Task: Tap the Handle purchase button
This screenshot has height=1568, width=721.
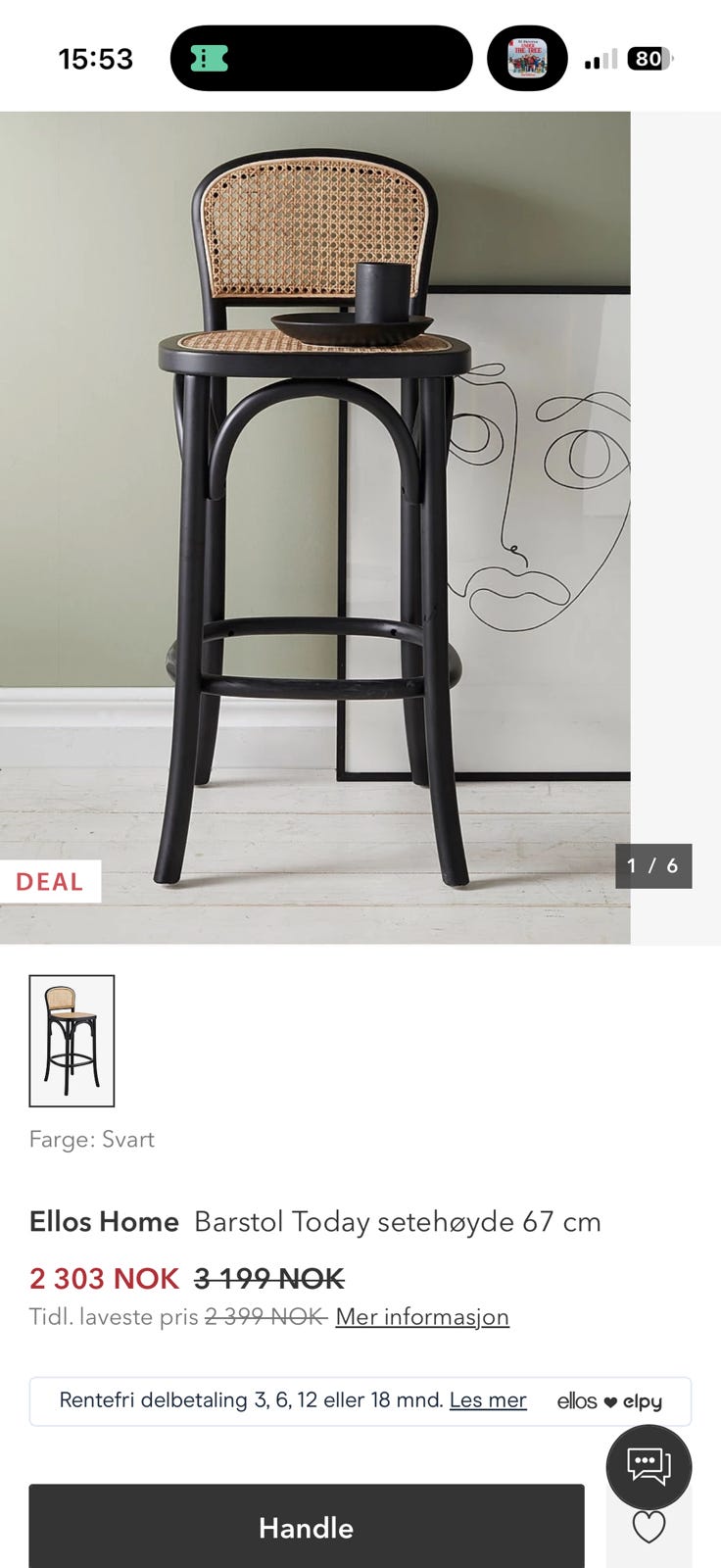Action: (306, 1527)
